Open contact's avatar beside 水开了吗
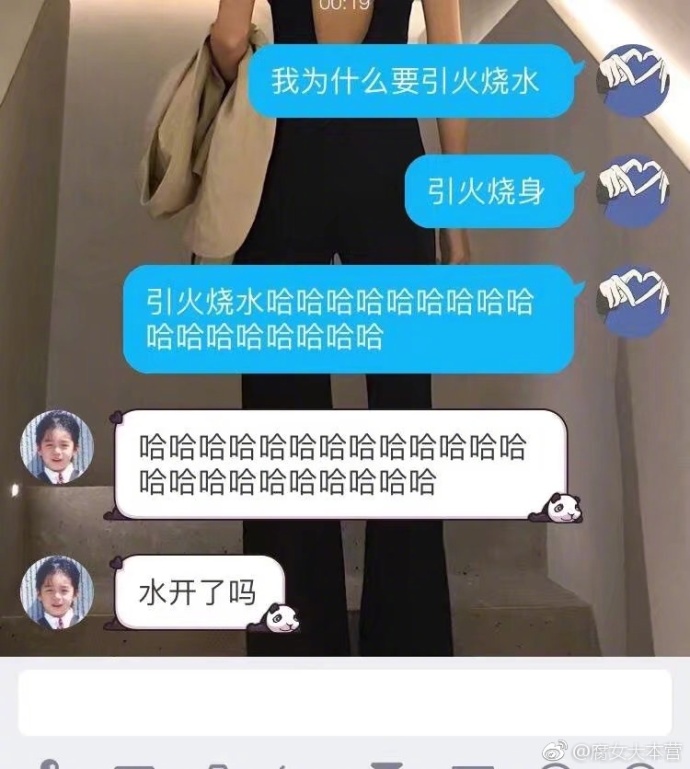Viewport: 690px width, 769px height. tap(57, 592)
